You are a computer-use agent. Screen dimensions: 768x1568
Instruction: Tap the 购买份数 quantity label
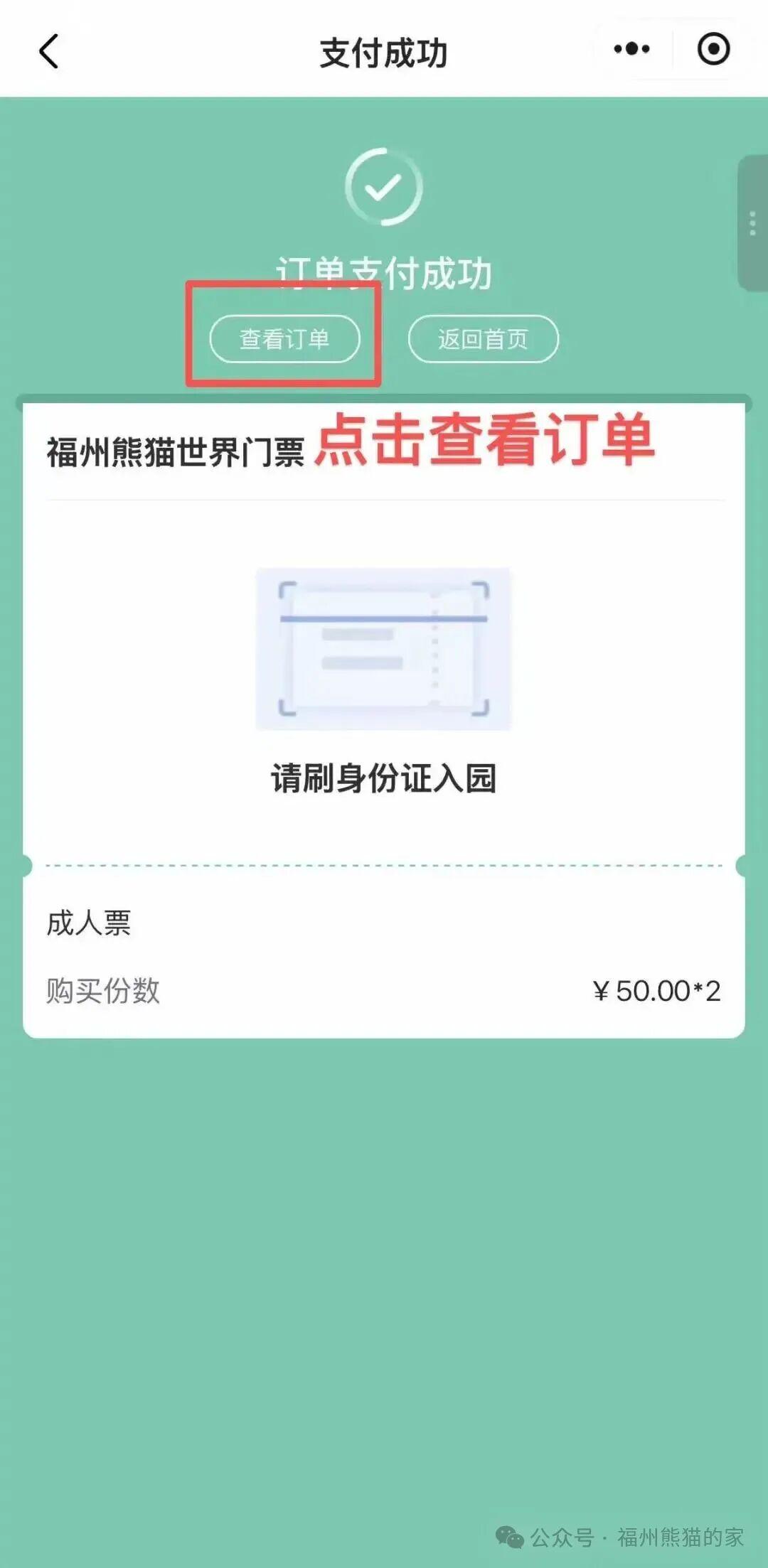tap(102, 992)
